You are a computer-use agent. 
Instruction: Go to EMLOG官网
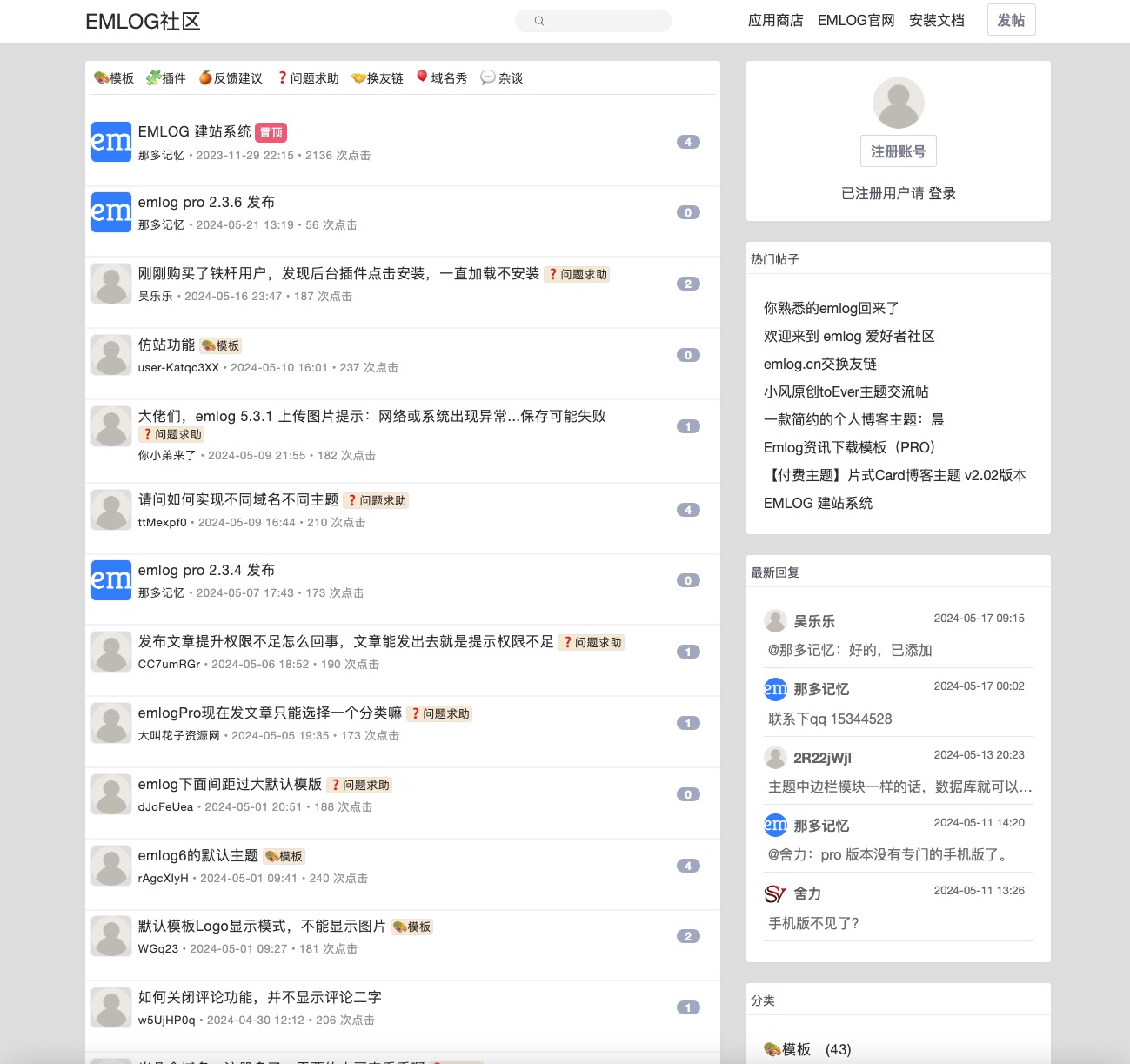(855, 21)
